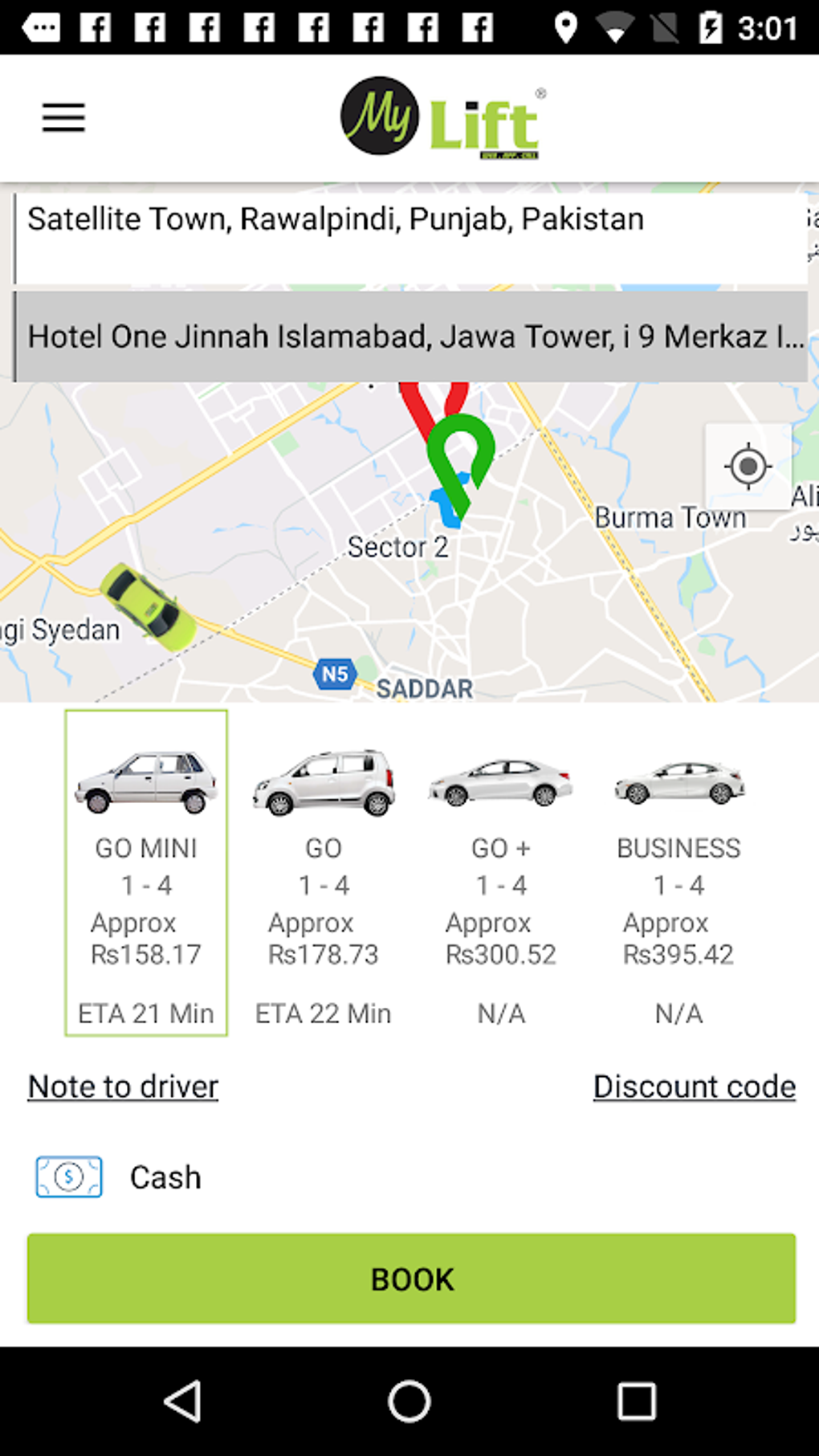Change the Cash payment method
The width and height of the screenshot is (819, 1456).
120,1177
